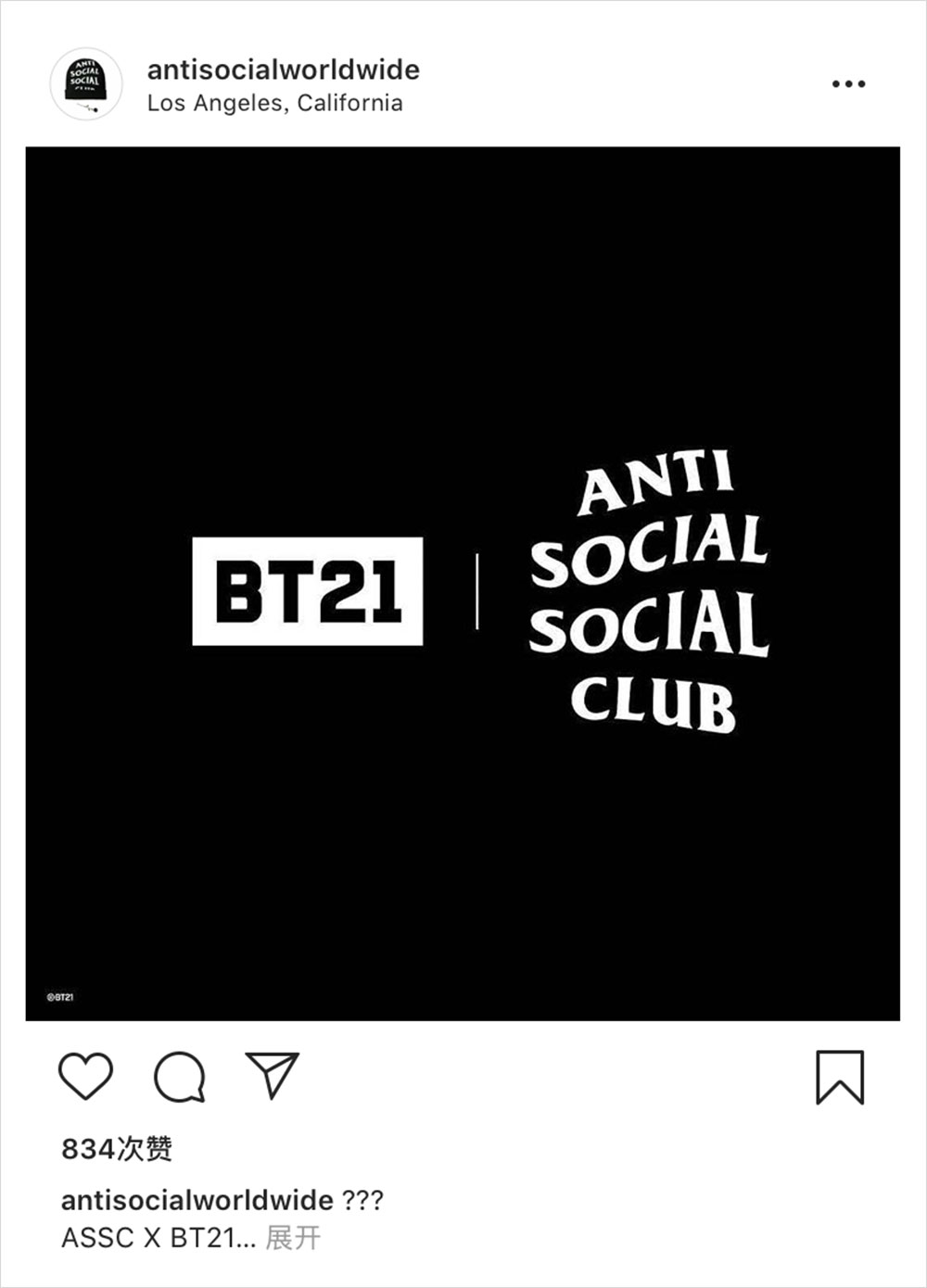Image resolution: width=927 pixels, height=1288 pixels.
Task: View Los Angeles, California location
Action: point(274,103)
